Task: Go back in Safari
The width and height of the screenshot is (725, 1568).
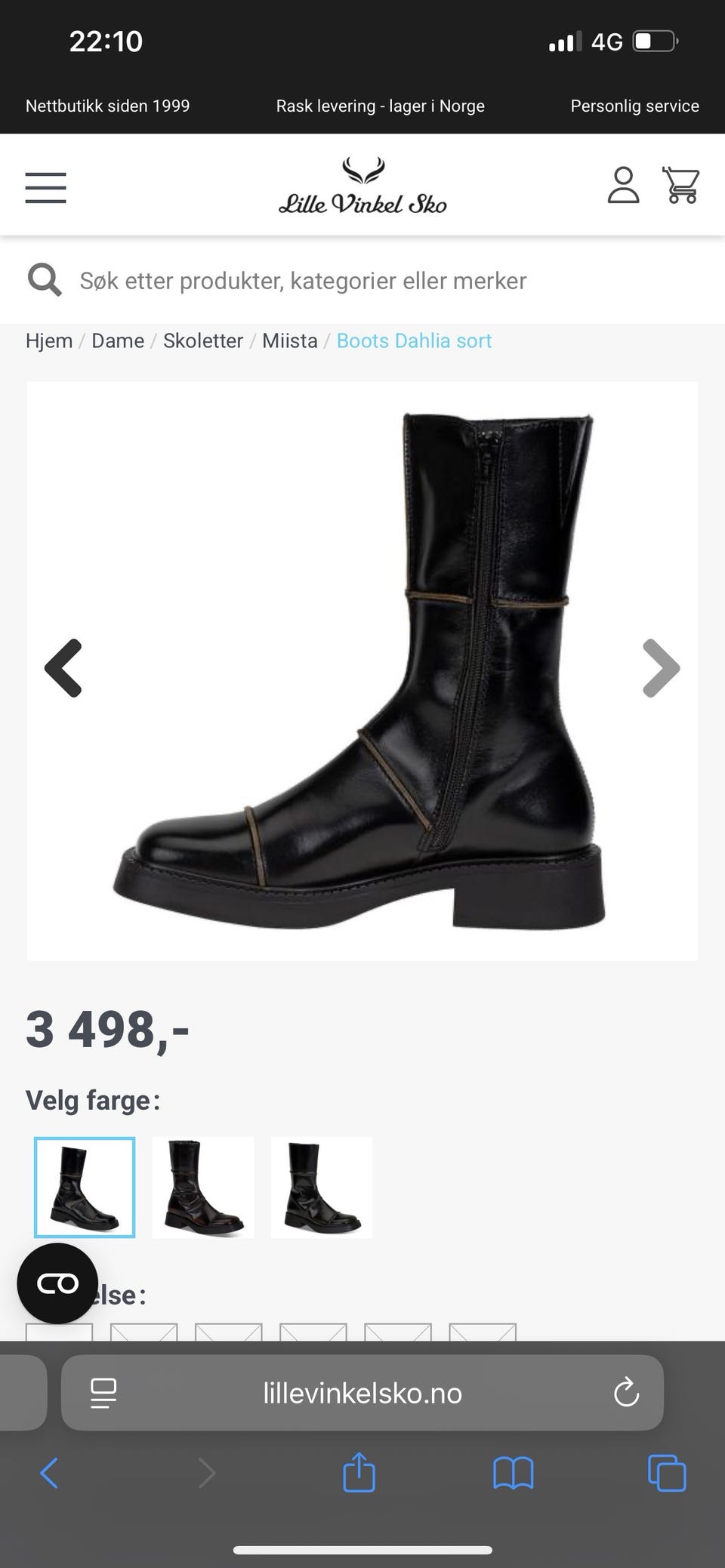Action: point(49,1473)
